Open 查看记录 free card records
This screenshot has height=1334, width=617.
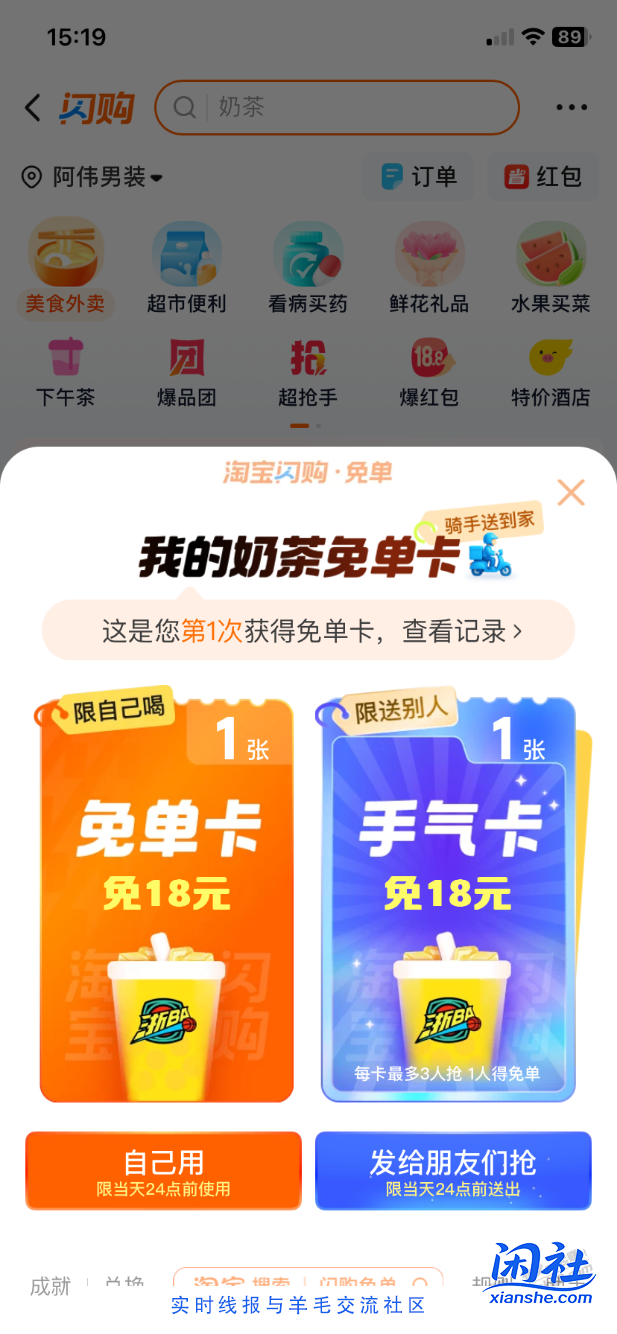pos(462,631)
